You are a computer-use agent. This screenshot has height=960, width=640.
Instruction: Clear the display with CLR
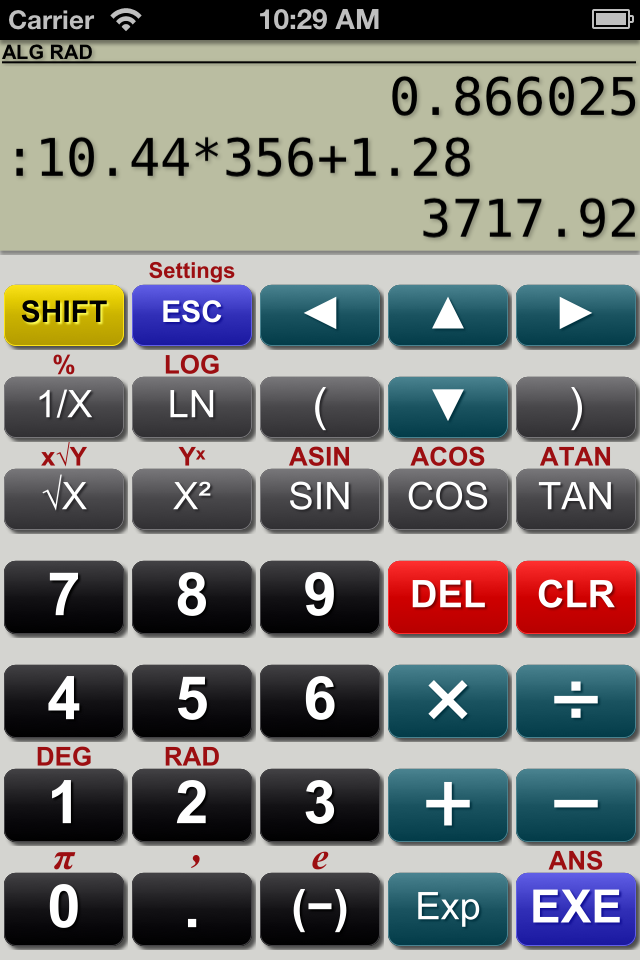pyautogui.click(x=576, y=595)
